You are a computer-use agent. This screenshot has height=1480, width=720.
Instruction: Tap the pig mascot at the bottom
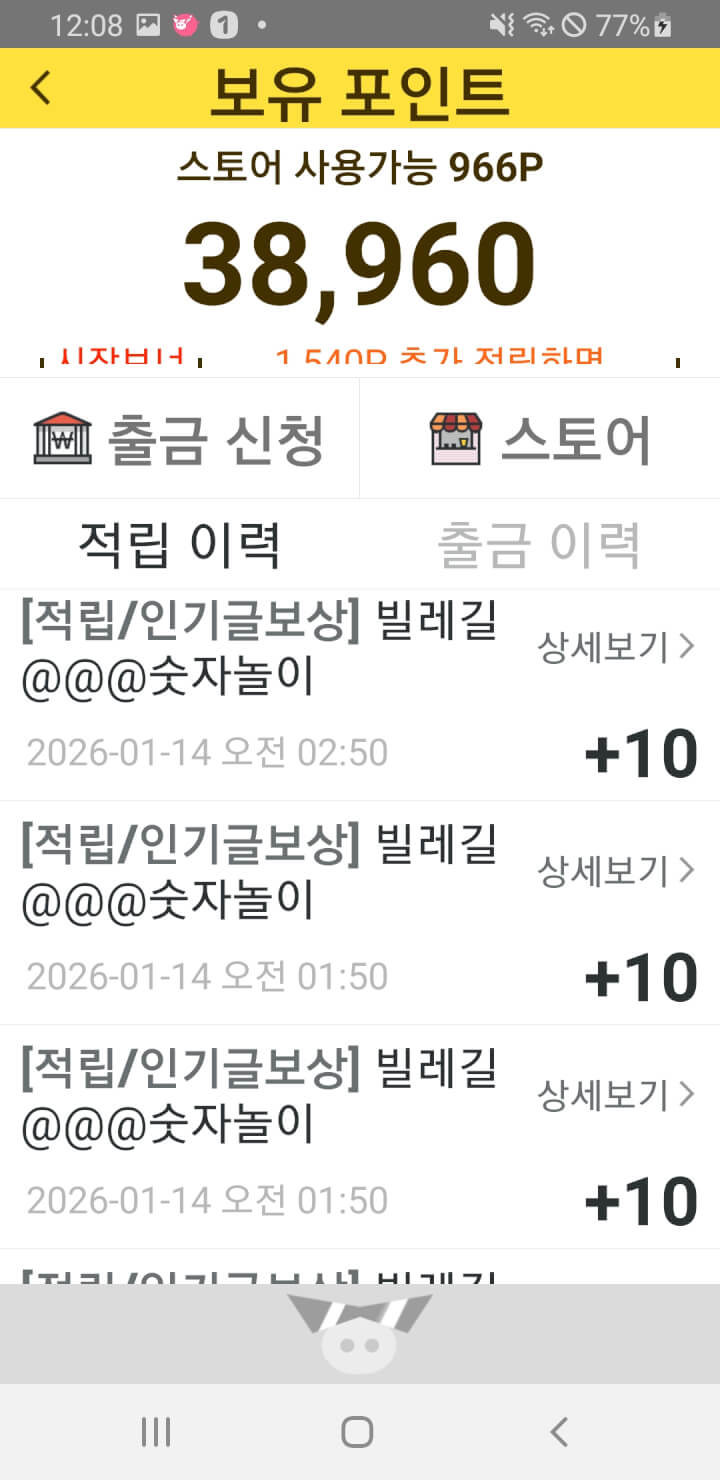pyautogui.click(x=359, y=1333)
